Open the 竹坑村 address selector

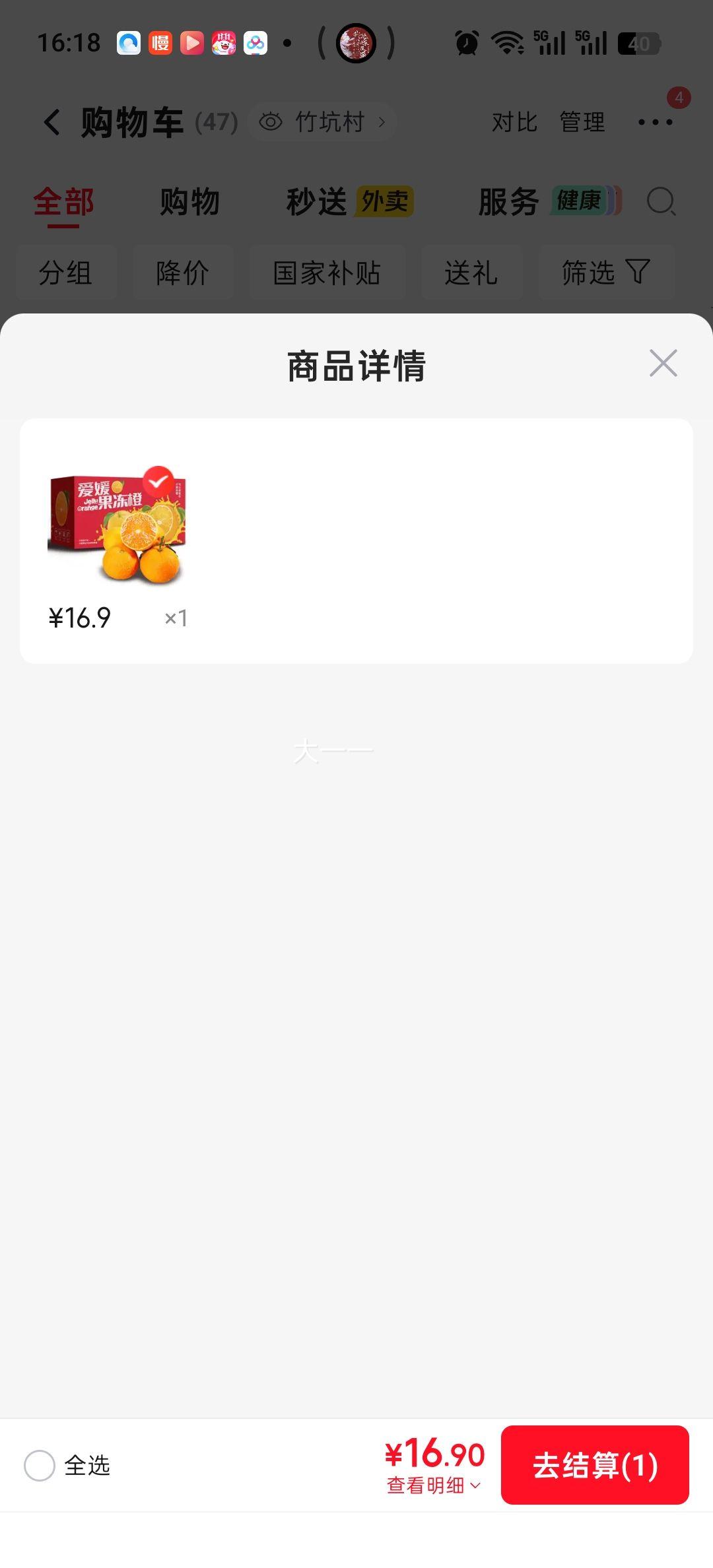(x=322, y=122)
